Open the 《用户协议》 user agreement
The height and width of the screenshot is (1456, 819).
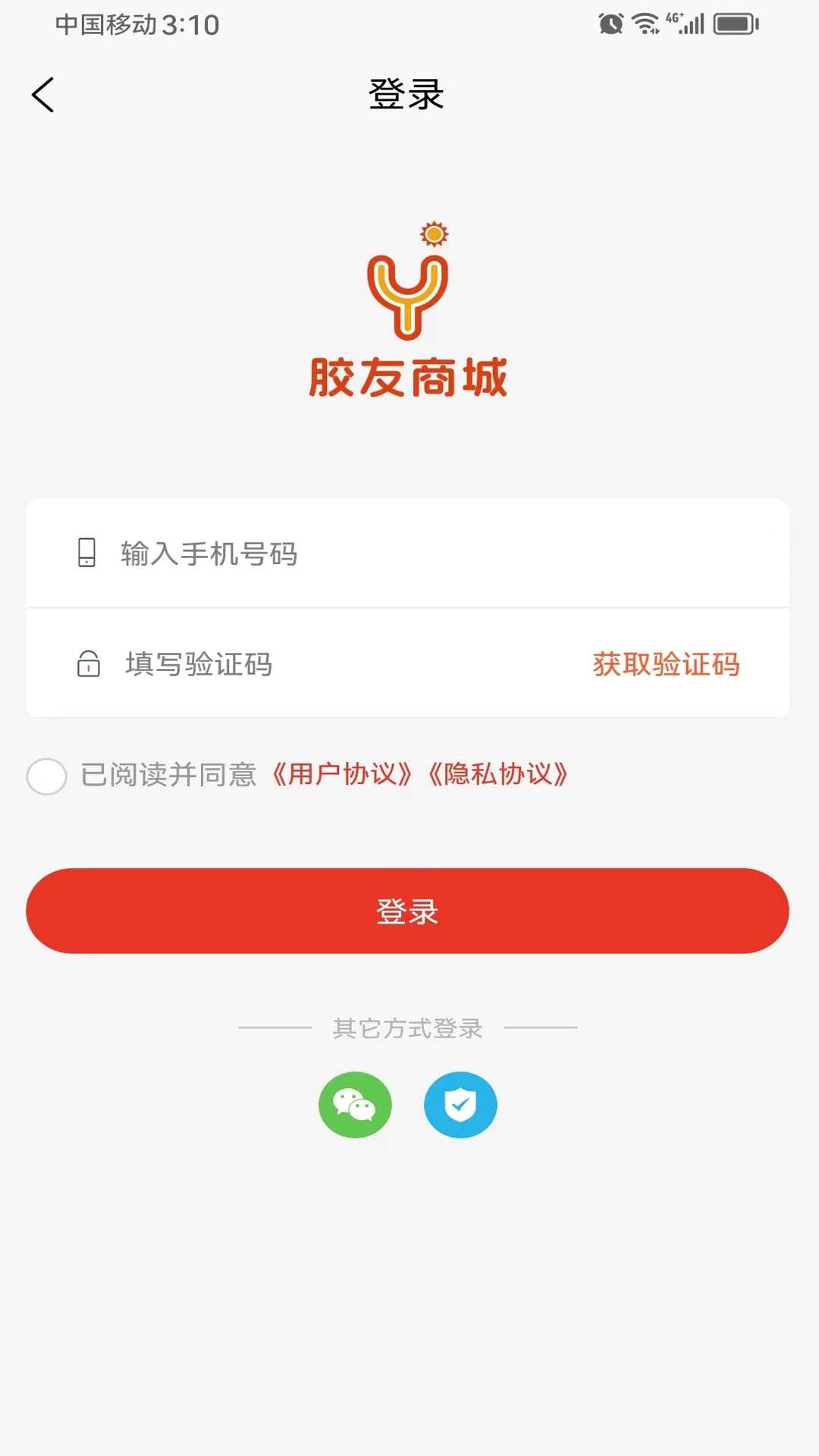pos(343,775)
